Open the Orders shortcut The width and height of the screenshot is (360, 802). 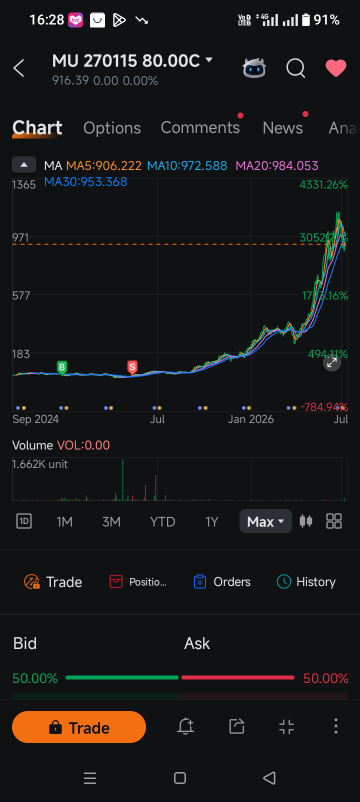point(222,582)
